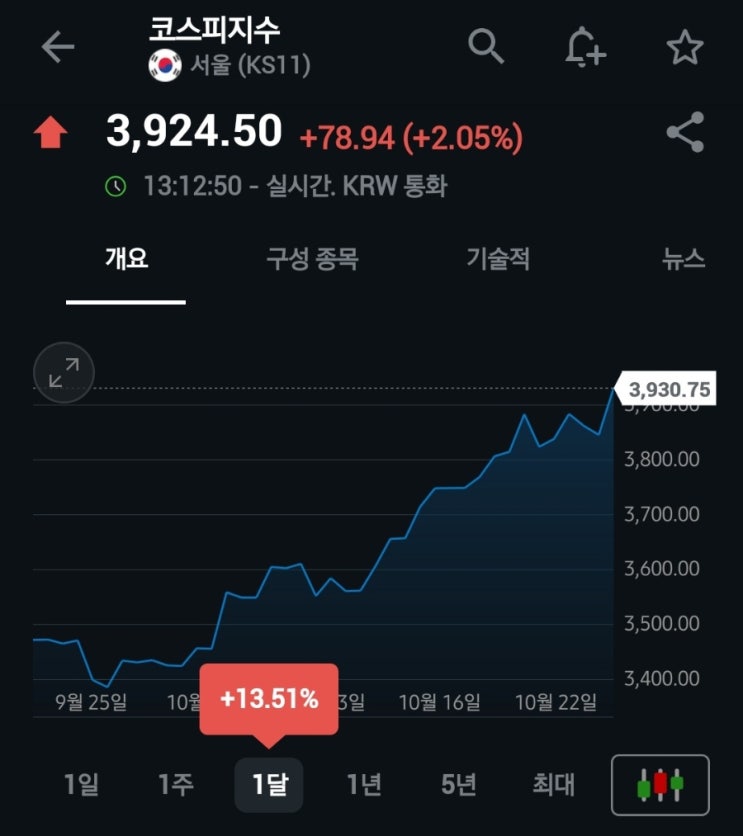Add 코스피지수 to watchlist with the star

685,47
